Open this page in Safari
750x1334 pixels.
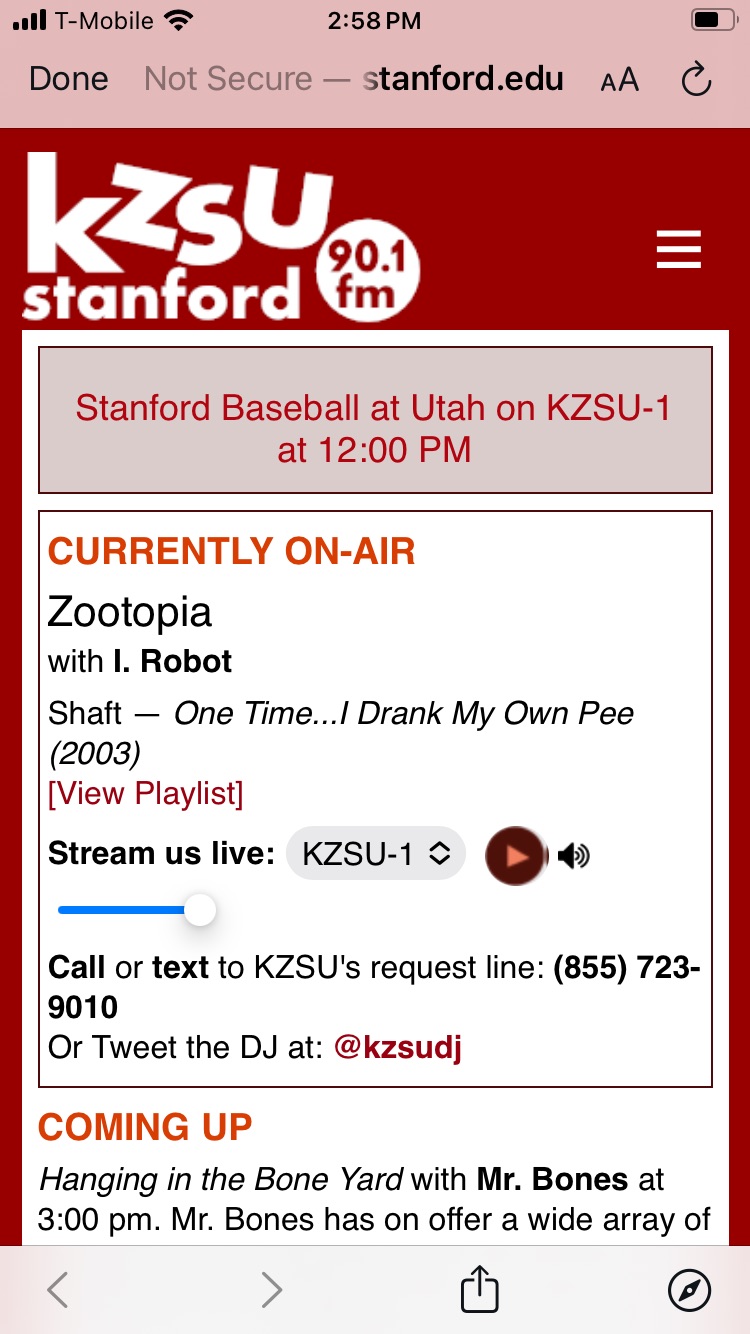[x=689, y=1290]
